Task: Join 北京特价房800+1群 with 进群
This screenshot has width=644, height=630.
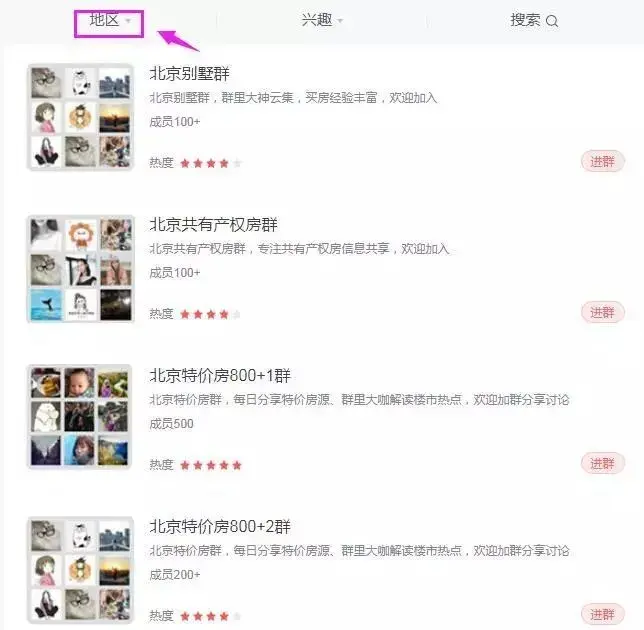Action: [602, 464]
